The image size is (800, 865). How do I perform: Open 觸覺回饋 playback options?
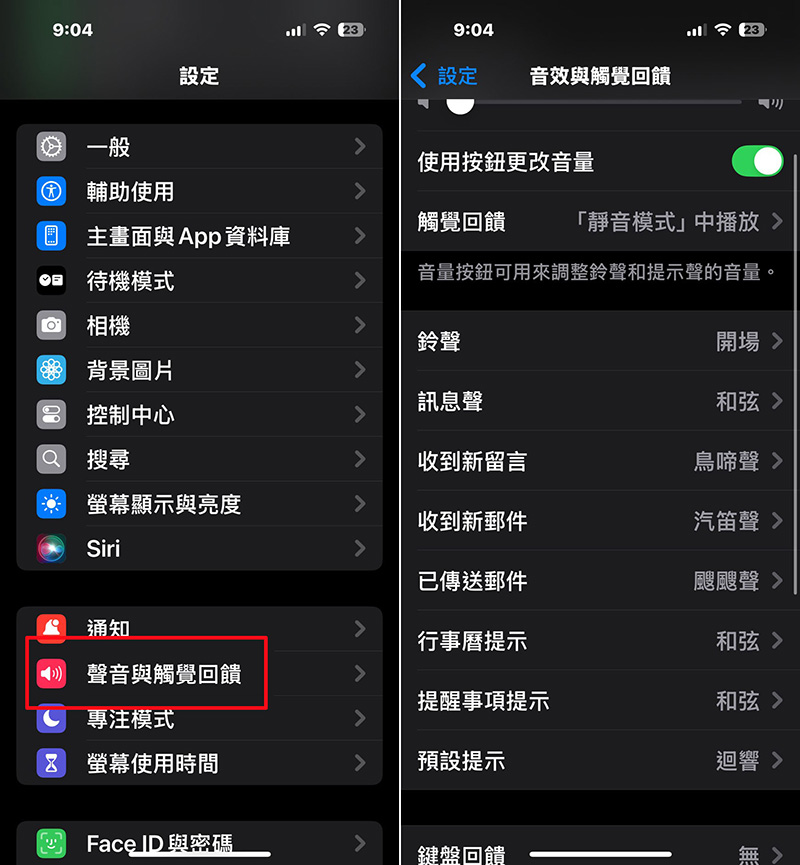click(600, 221)
